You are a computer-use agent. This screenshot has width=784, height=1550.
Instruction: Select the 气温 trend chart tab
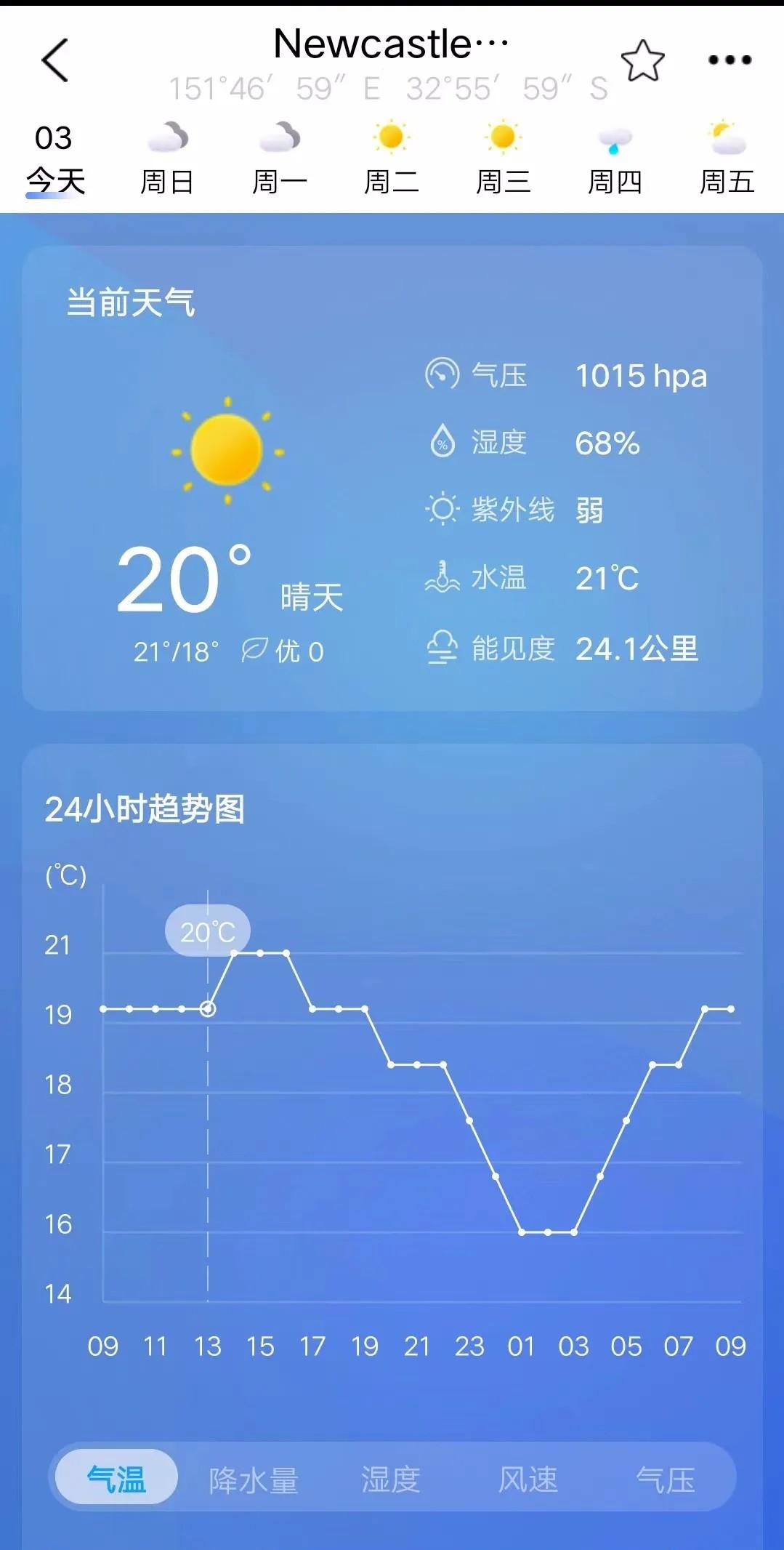tap(116, 1479)
